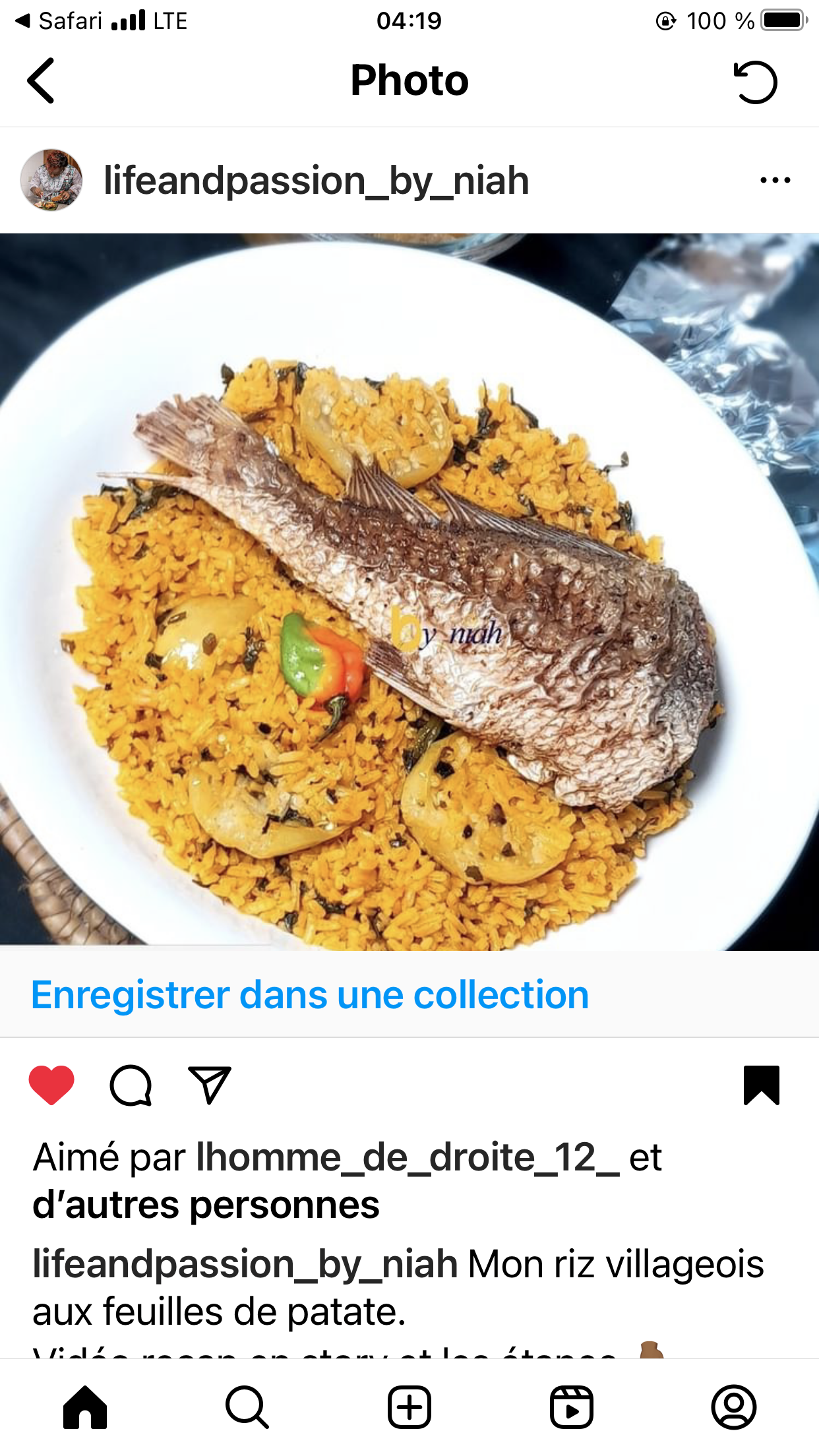This screenshot has height=1456, width=819.
Task: Open lifeandpassion_by_niah's profile picture
Action: pos(51,180)
